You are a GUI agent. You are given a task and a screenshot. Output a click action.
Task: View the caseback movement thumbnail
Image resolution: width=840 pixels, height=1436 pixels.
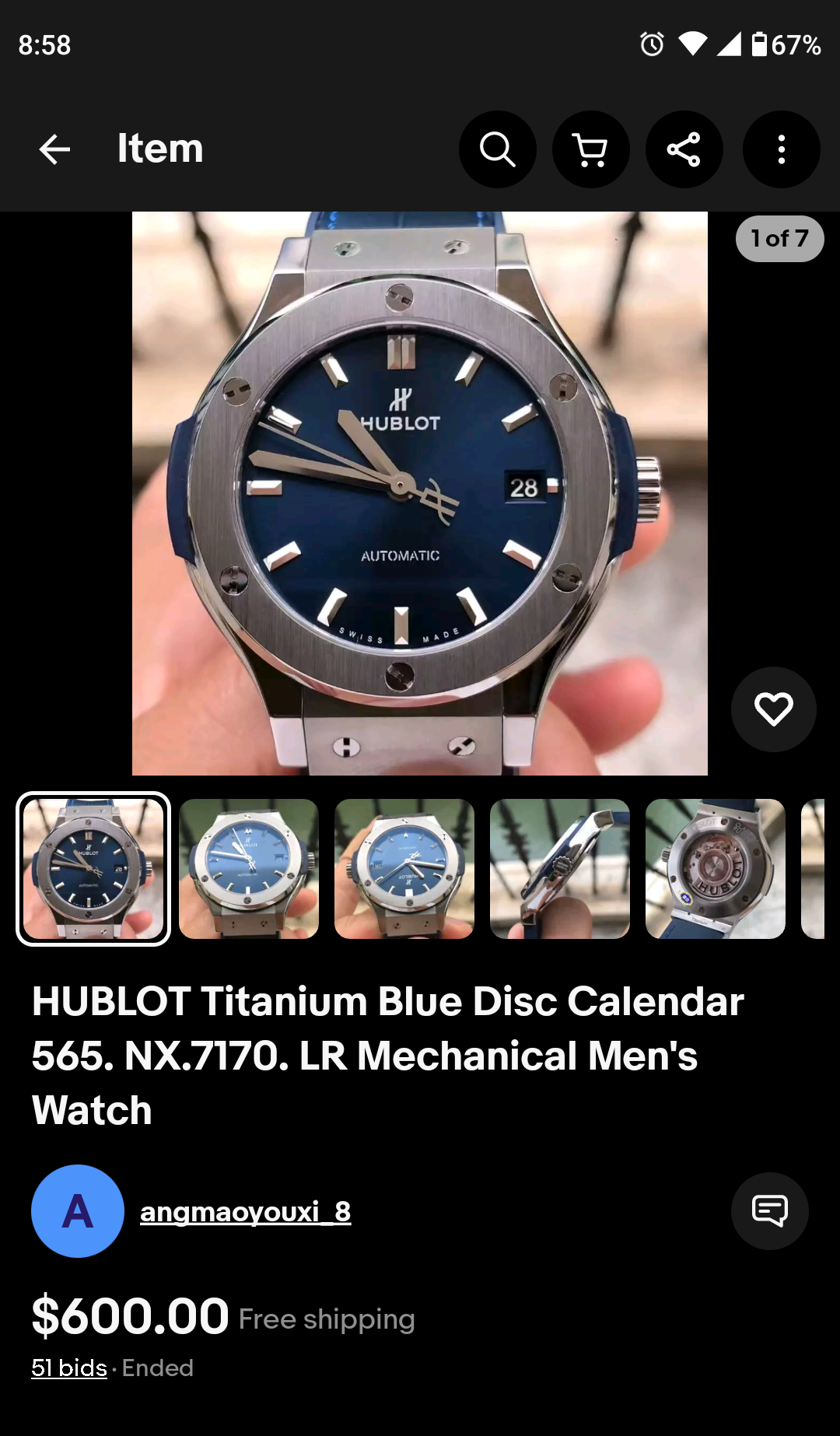tap(716, 869)
